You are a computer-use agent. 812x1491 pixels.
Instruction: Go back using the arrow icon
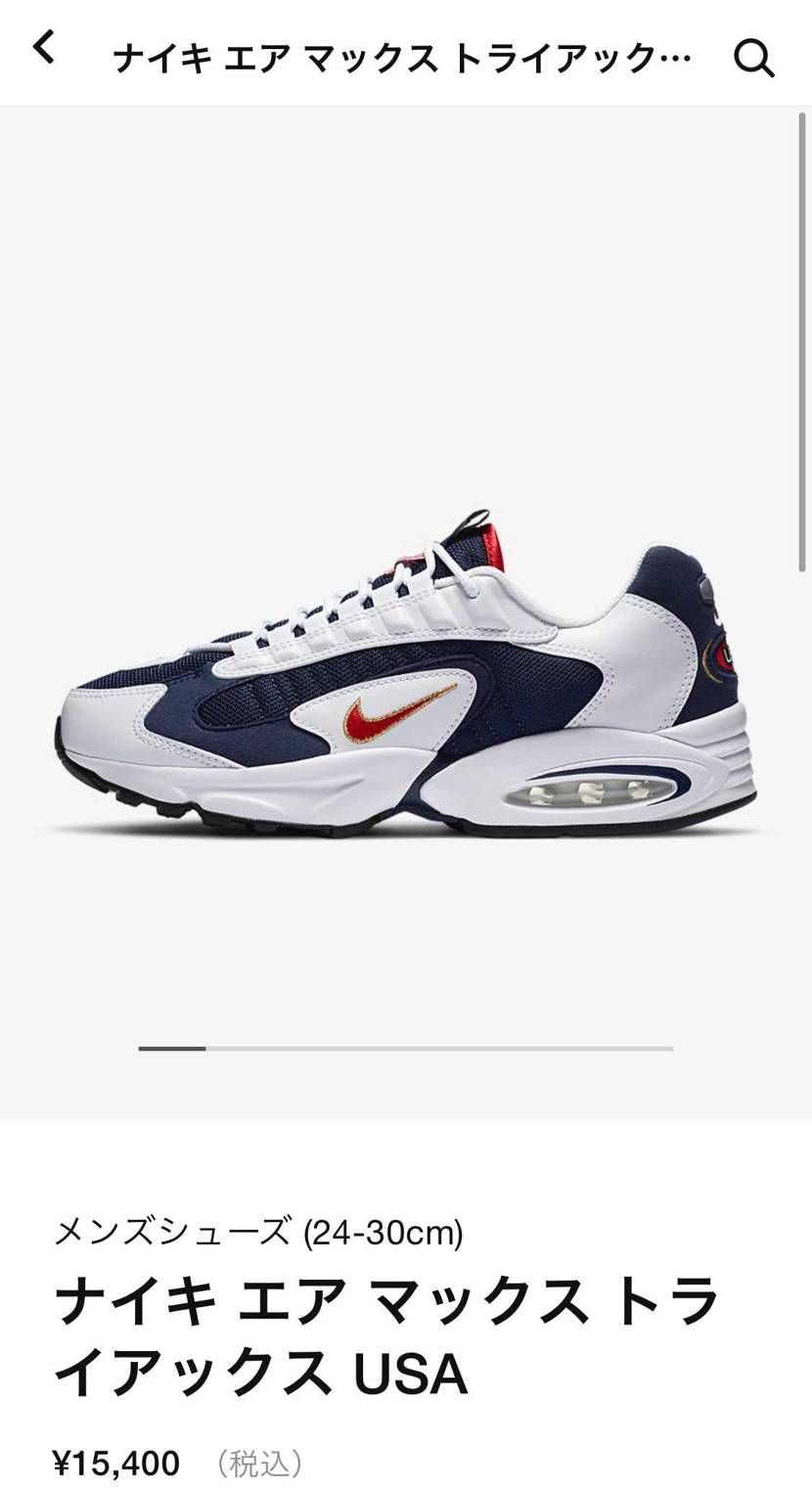tap(44, 47)
